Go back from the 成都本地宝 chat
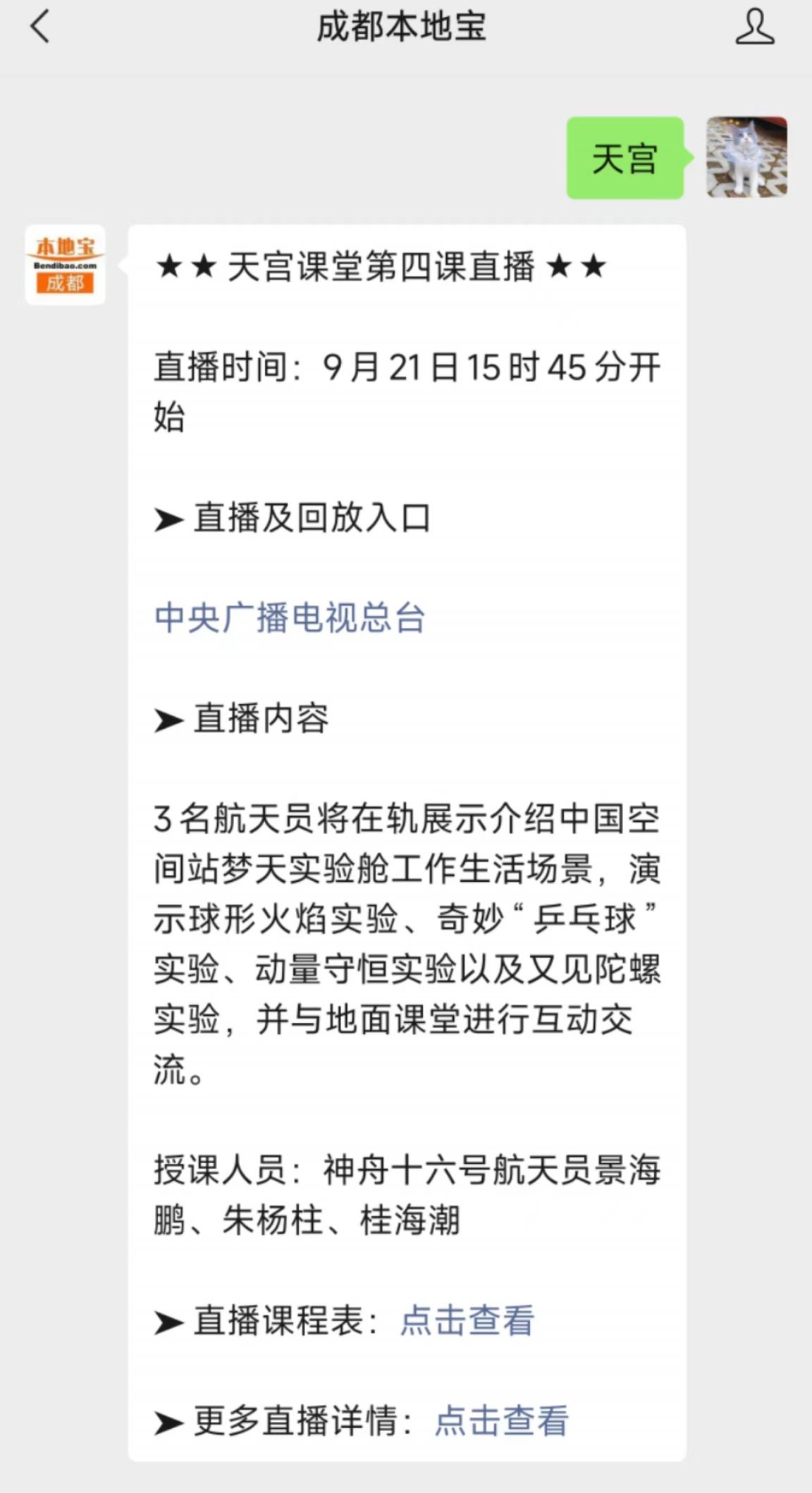 point(40,27)
